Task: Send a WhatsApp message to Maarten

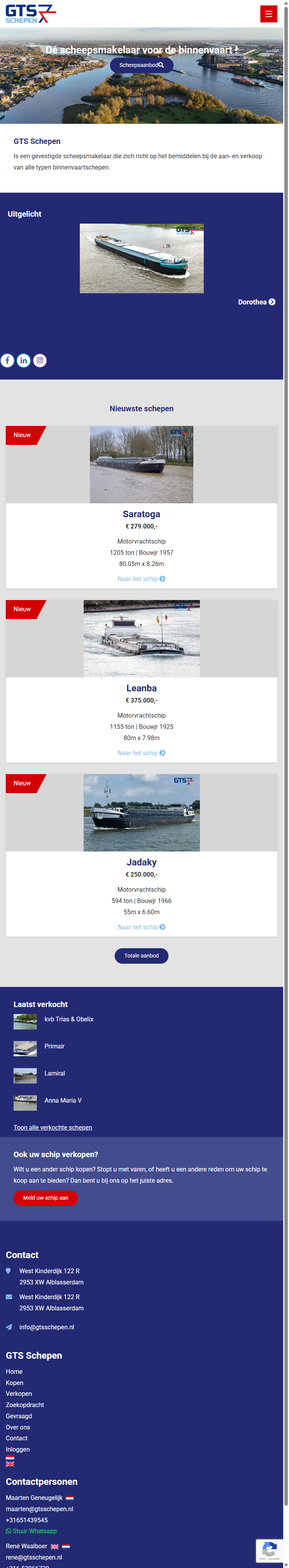Action: click(34, 1531)
